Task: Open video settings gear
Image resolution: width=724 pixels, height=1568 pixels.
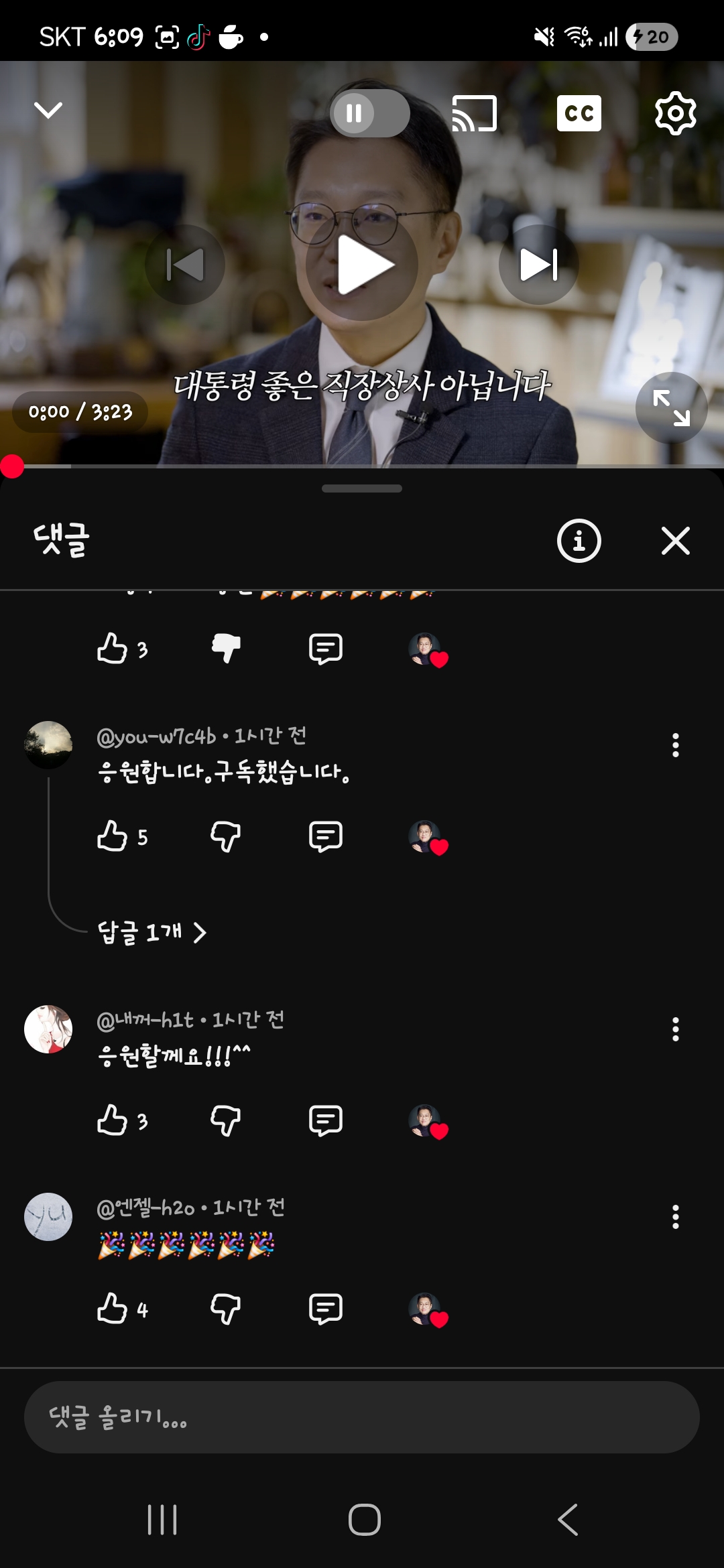Action: point(675,113)
